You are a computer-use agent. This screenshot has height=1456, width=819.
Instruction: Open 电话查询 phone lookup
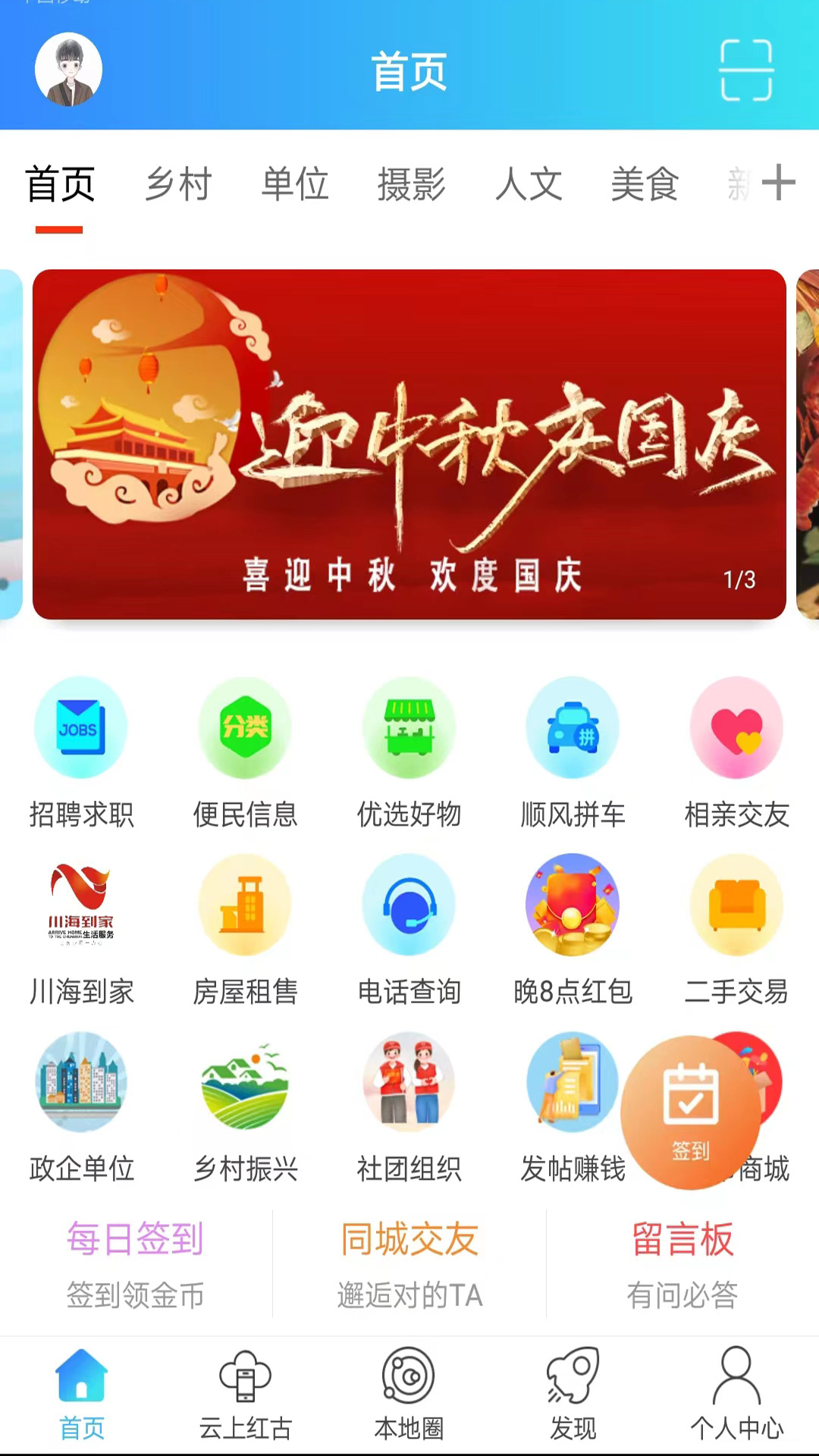pos(409,930)
